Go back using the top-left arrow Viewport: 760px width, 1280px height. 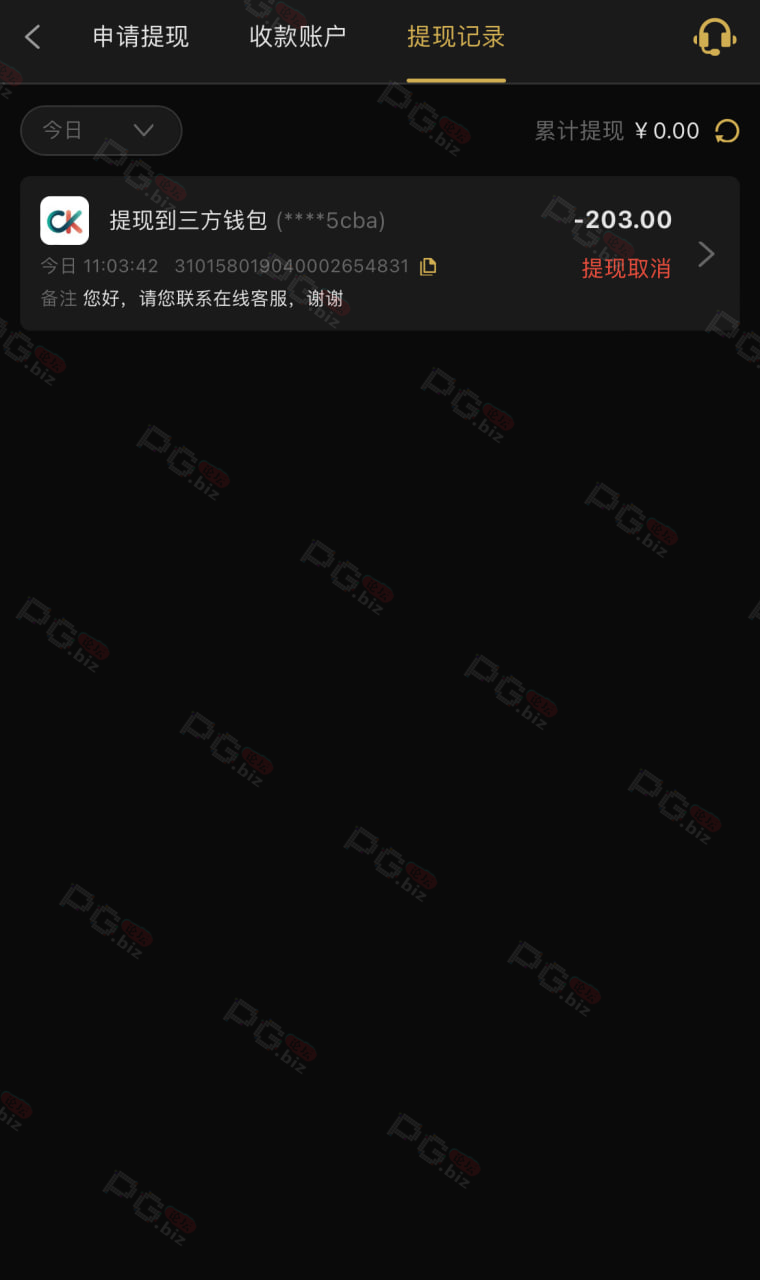(x=32, y=38)
